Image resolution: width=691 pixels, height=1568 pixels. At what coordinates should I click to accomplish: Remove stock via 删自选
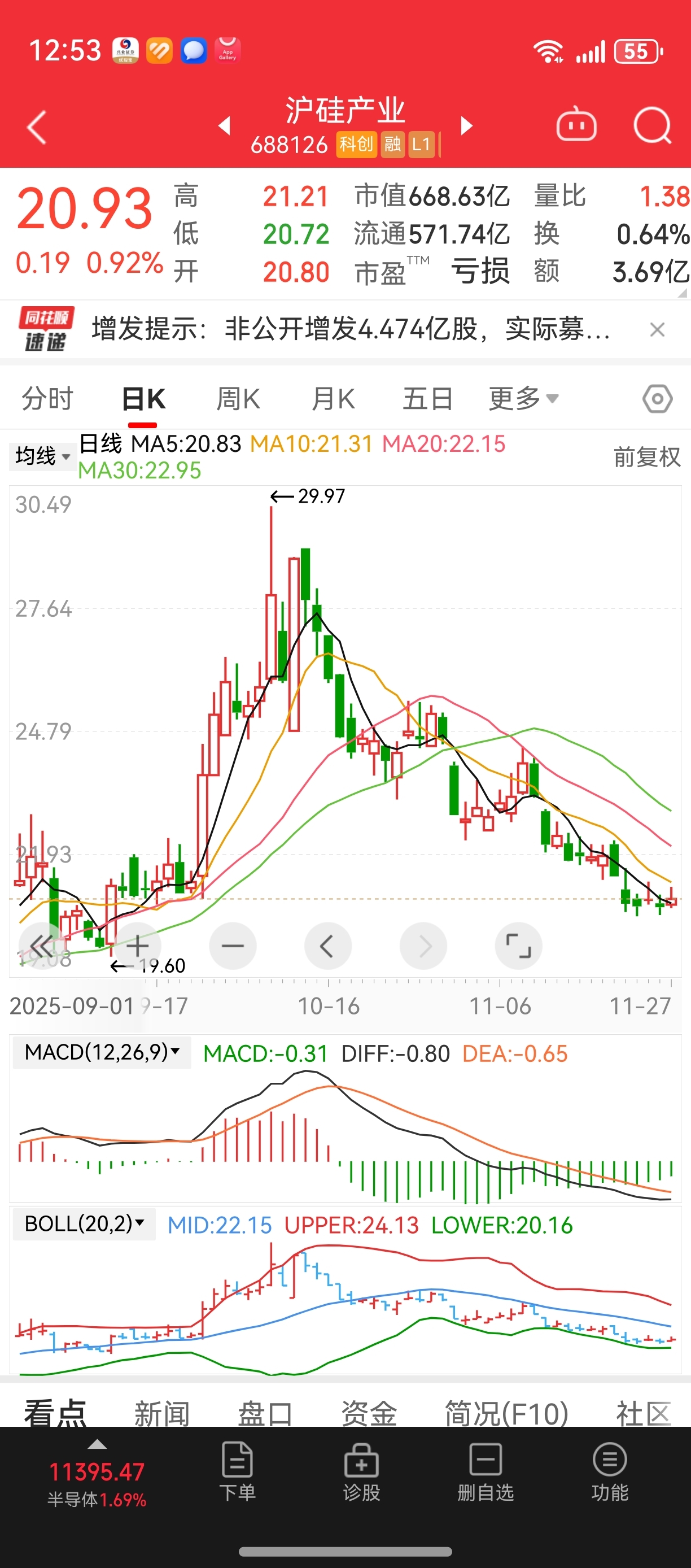pyautogui.click(x=486, y=1472)
